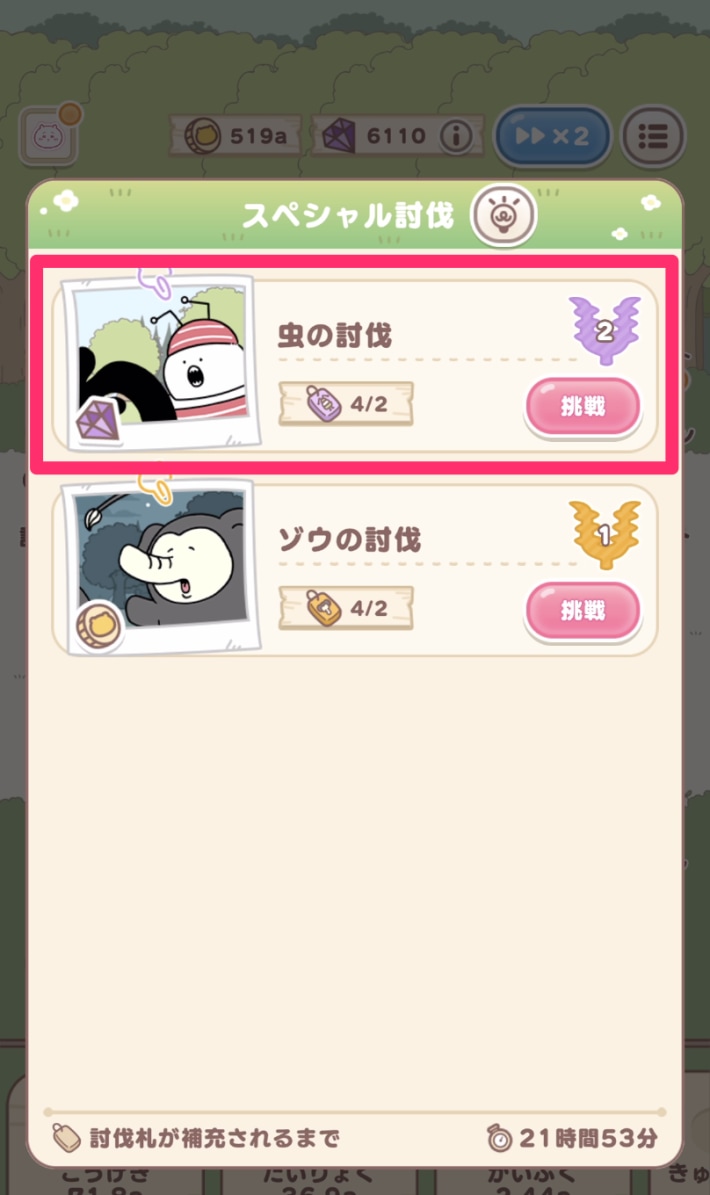Open the list menu button
Screen dimensions: 710x1195
pyautogui.click(x=653, y=136)
